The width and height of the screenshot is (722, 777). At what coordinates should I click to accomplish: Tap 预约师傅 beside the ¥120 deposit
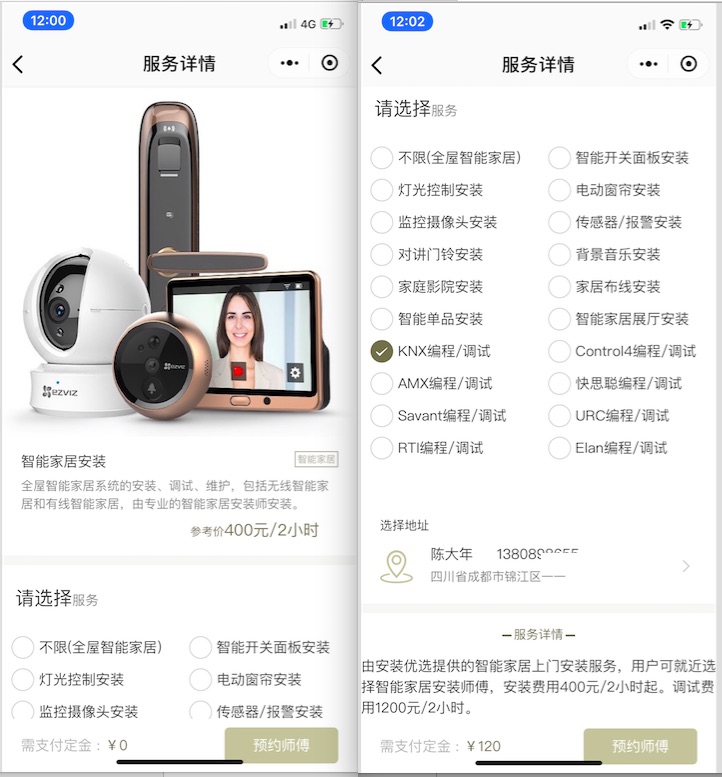pos(640,745)
